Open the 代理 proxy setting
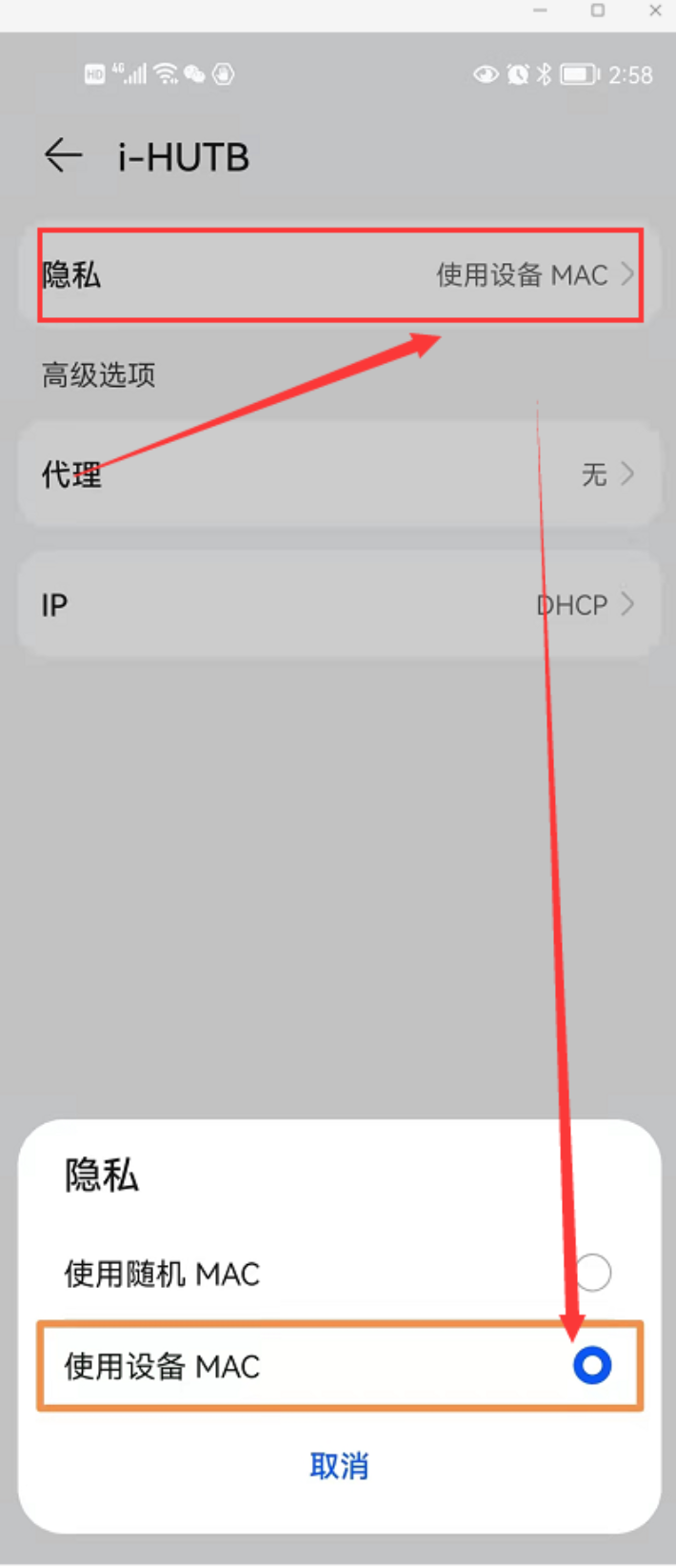Image resolution: width=676 pixels, height=1568 pixels. coord(338,473)
